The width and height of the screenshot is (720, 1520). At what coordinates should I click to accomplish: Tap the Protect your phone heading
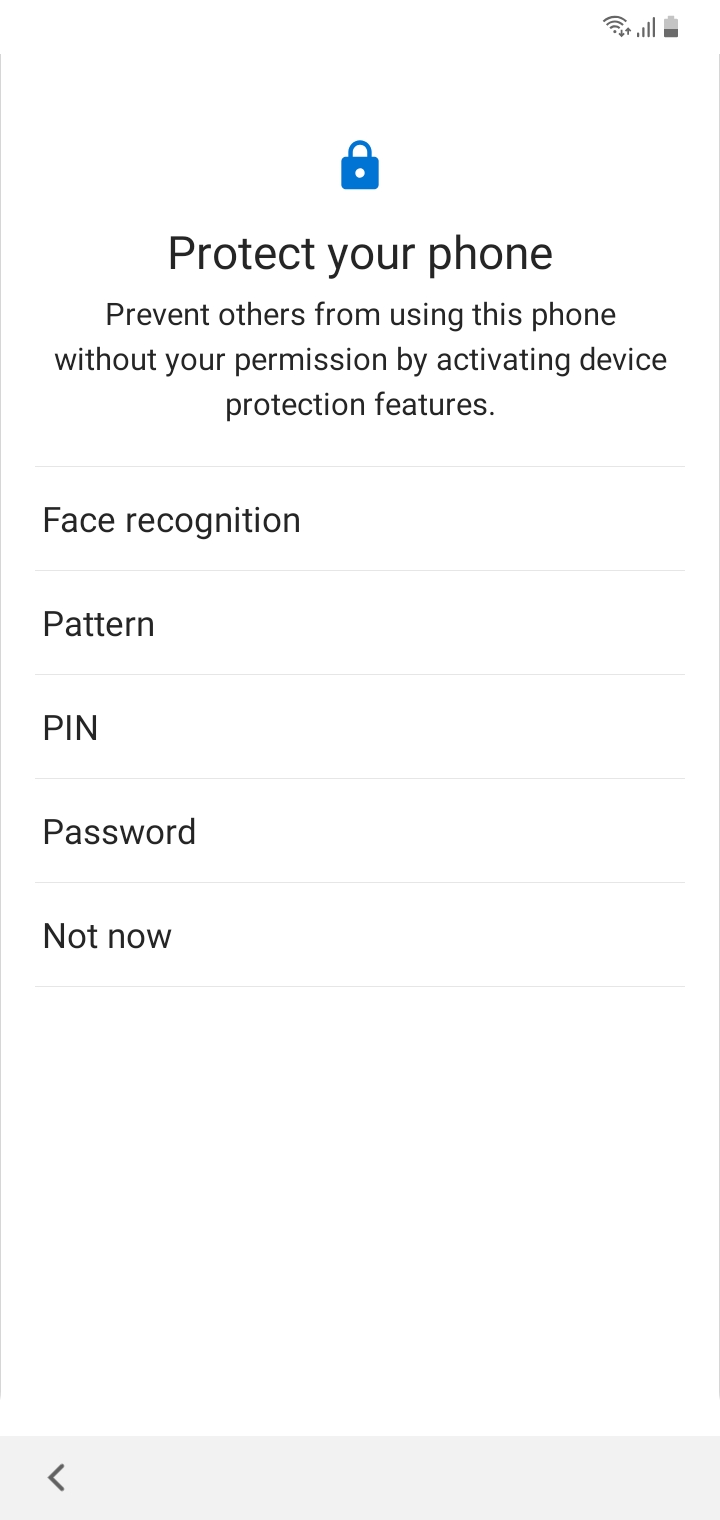(360, 253)
